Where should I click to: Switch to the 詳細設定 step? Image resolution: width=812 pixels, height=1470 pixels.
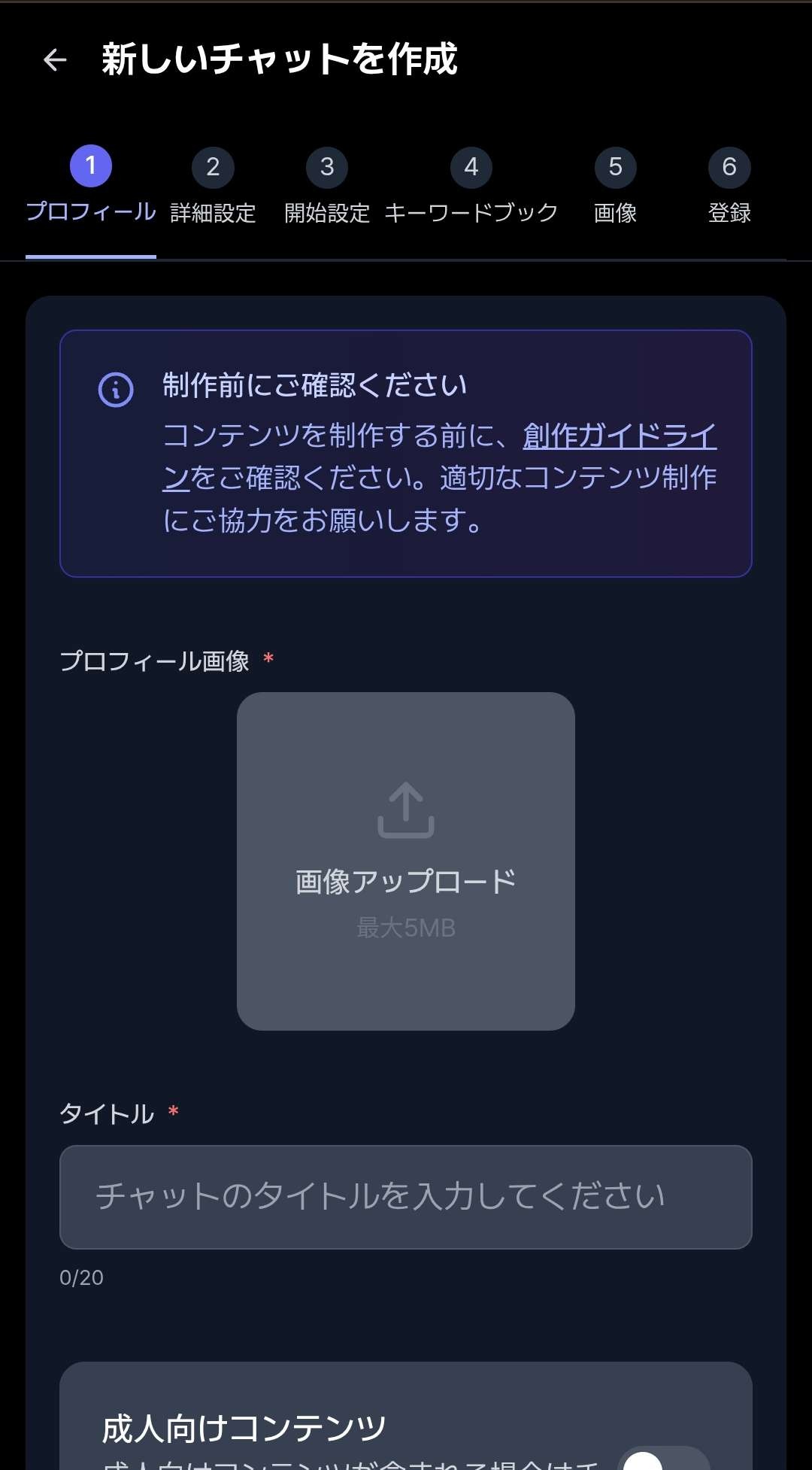(x=213, y=187)
